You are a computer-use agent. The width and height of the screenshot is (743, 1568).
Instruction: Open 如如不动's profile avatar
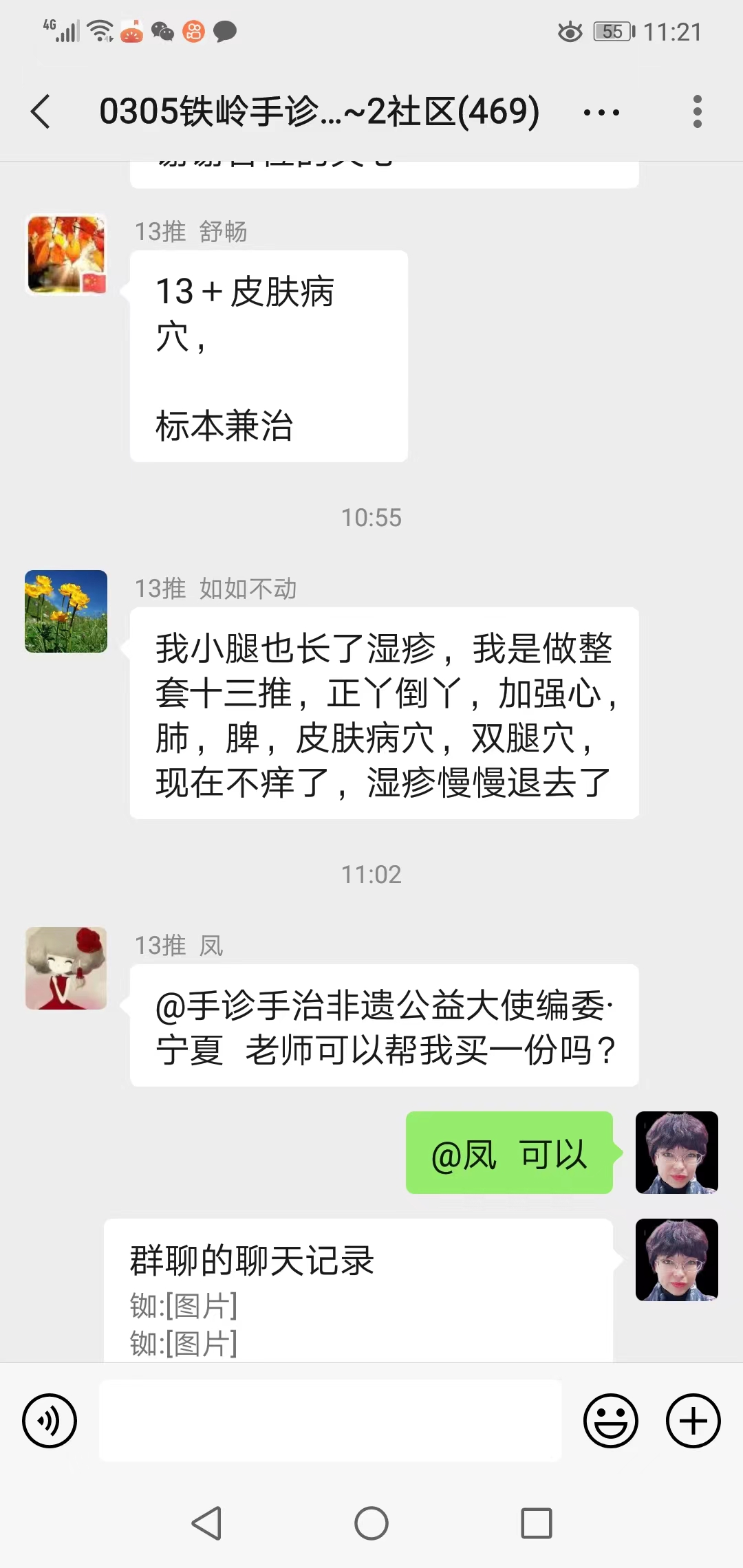tap(66, 611)
